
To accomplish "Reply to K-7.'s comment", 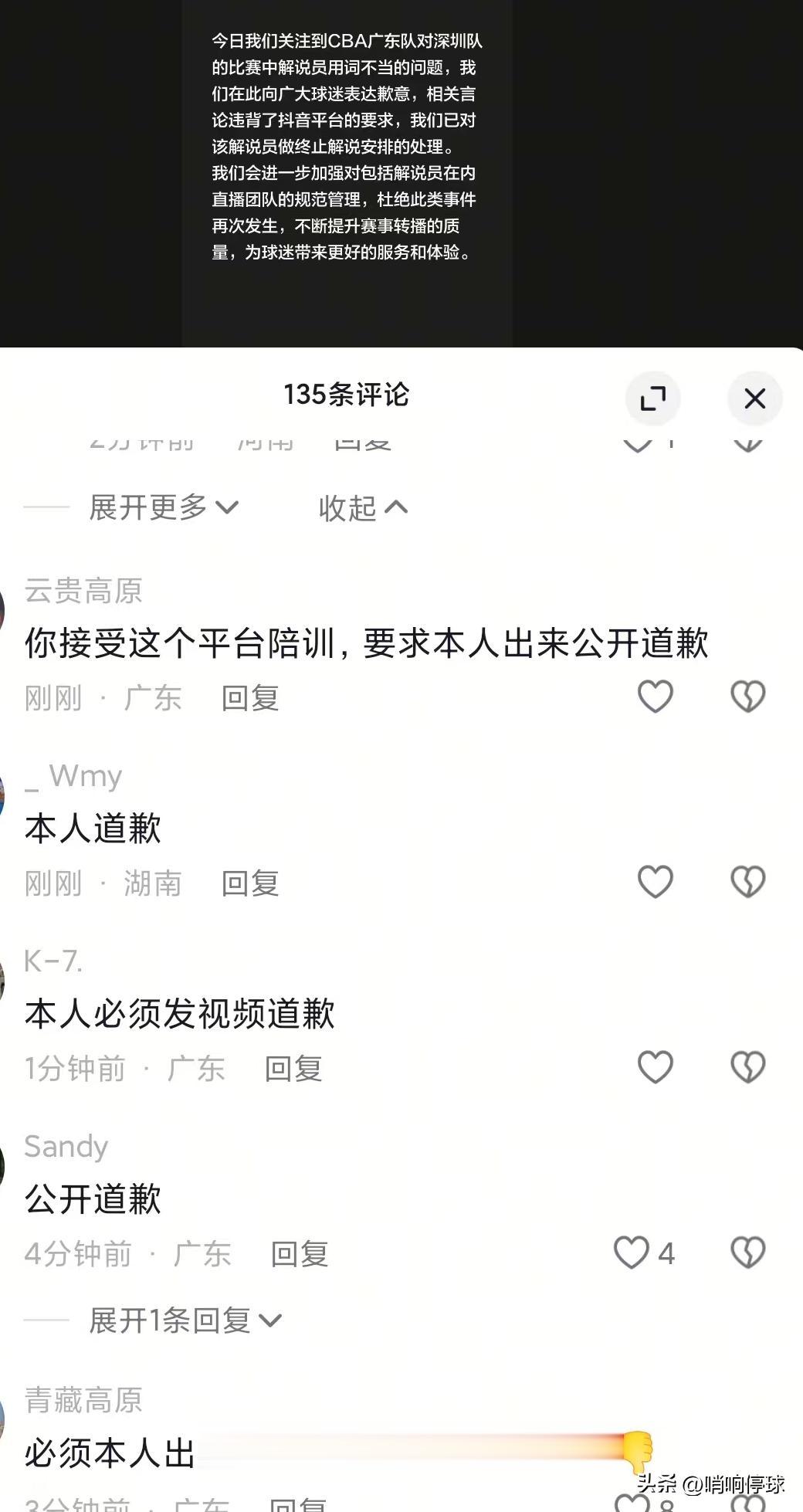I will (x=293, y=1069).
